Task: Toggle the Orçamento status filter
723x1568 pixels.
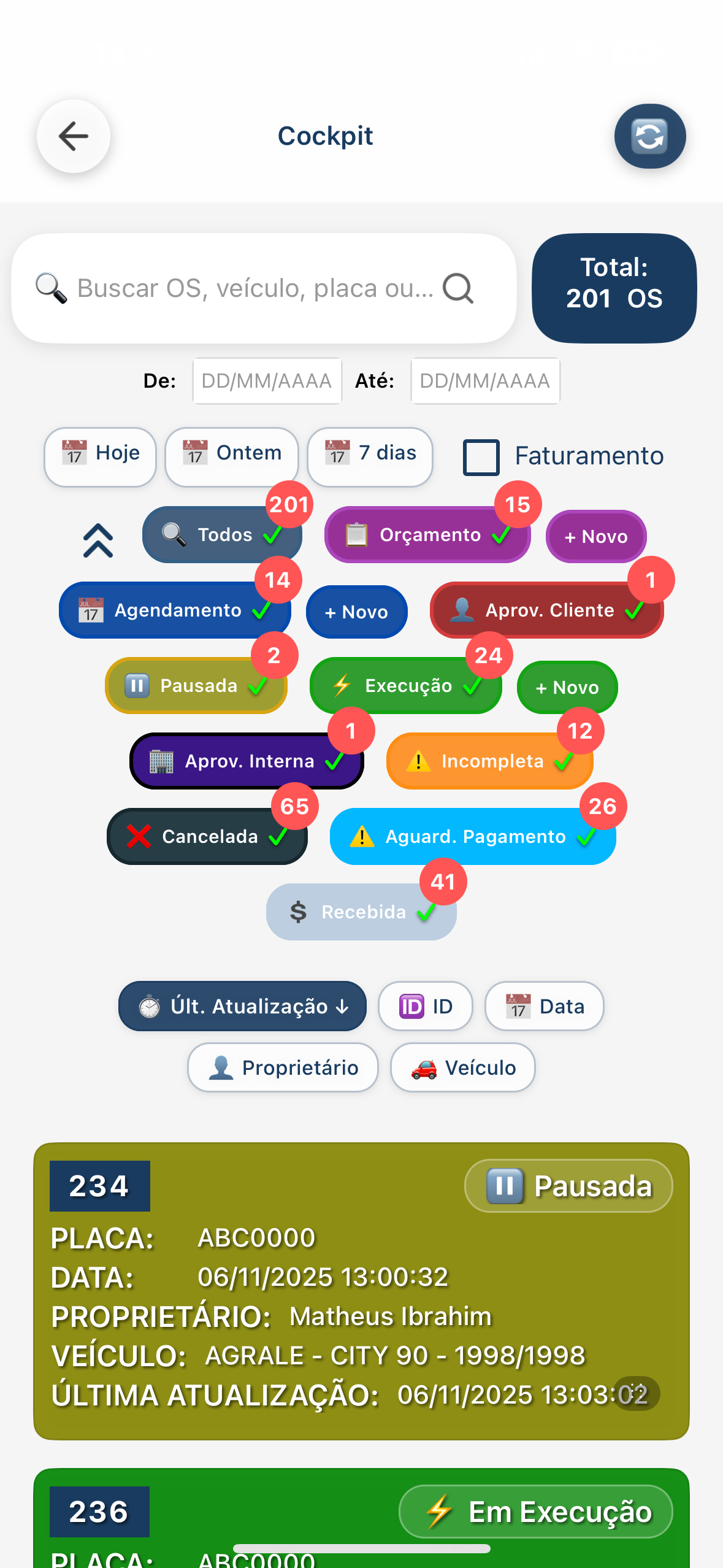Action: (x=427, y=536)
